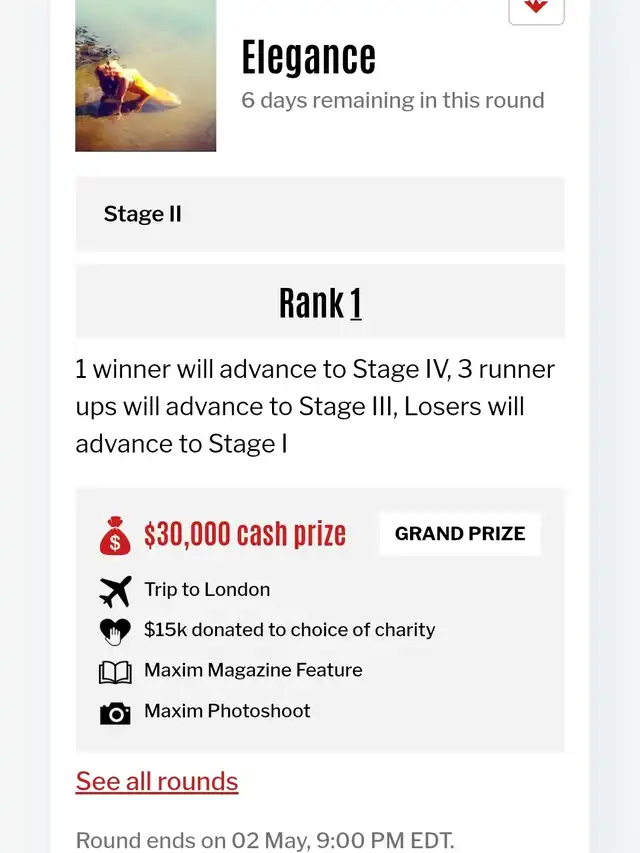Open the Elegance contestant photo
640x853 pixels.
[146, 75]
